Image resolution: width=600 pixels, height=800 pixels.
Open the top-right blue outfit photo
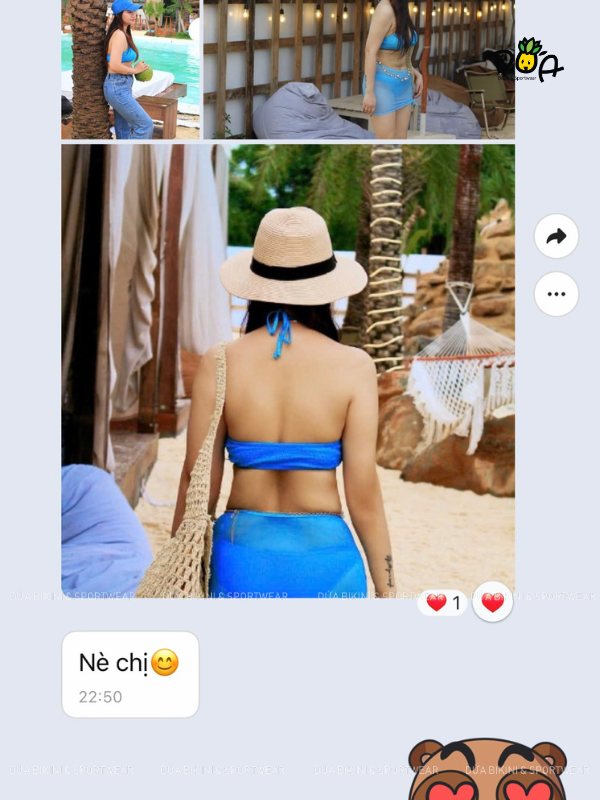click(x=358, y=68)
